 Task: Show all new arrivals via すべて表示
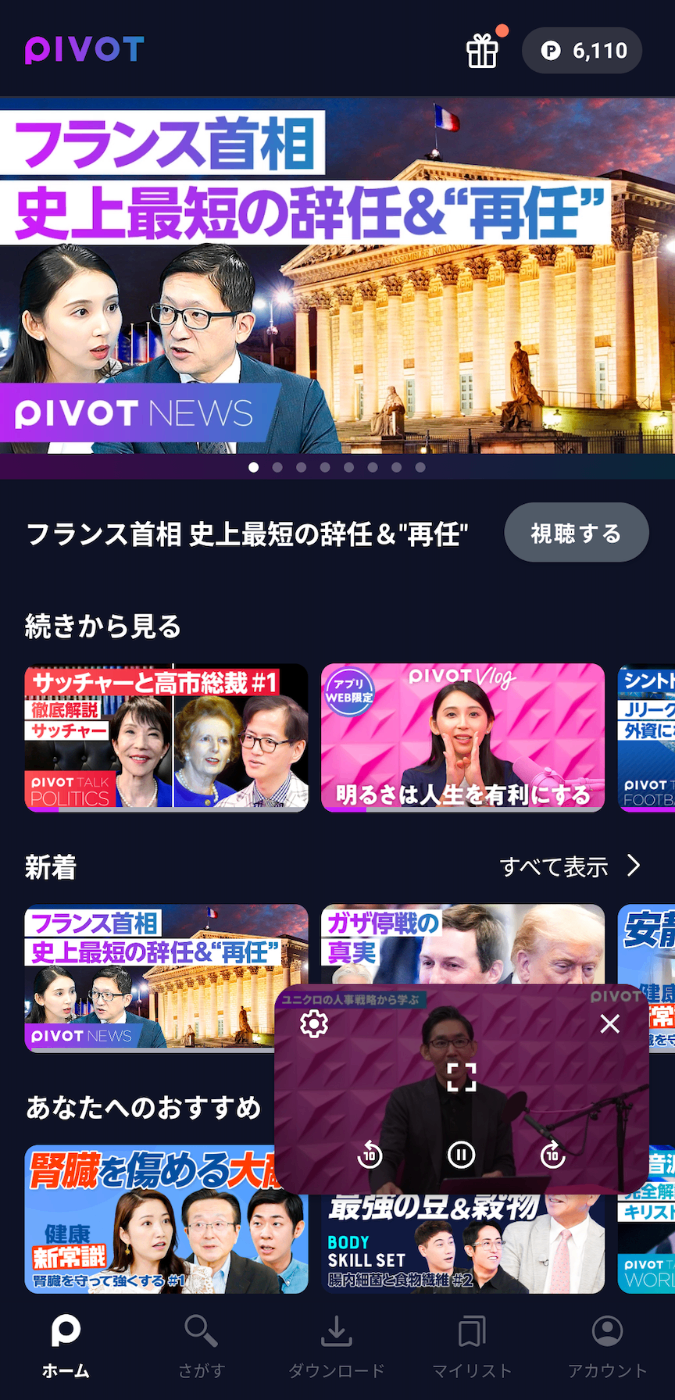tap(570, 866)
